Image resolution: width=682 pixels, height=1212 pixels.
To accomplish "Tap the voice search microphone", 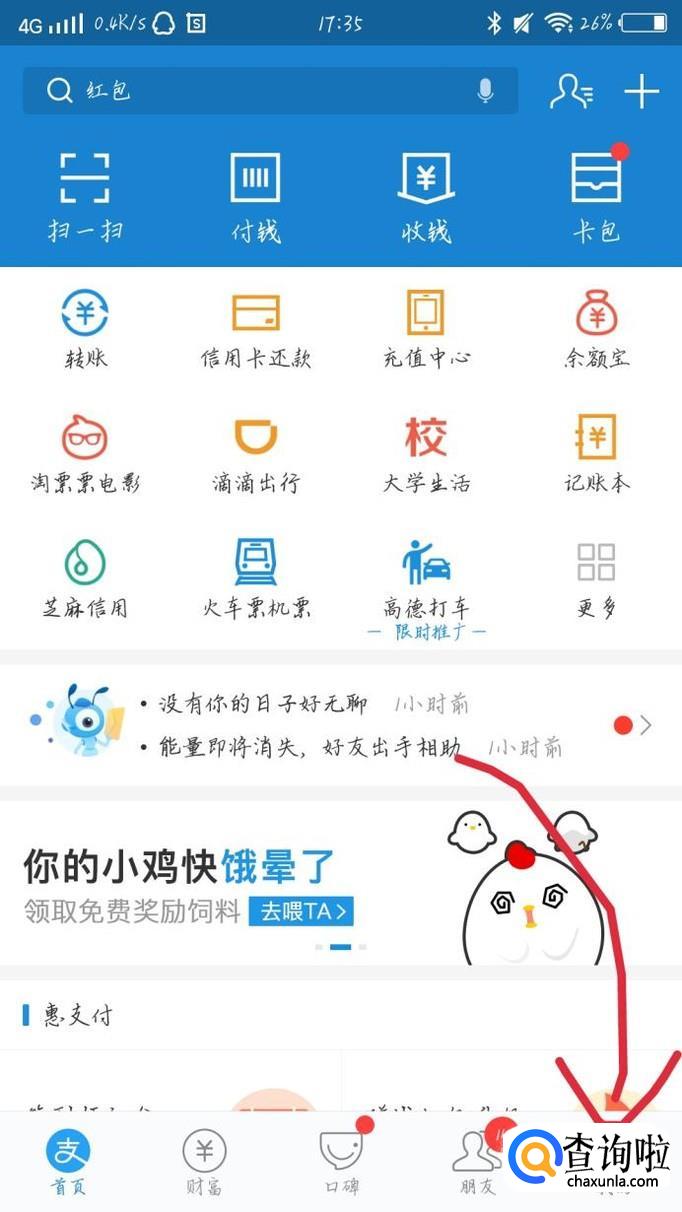I will click(486, 91).
